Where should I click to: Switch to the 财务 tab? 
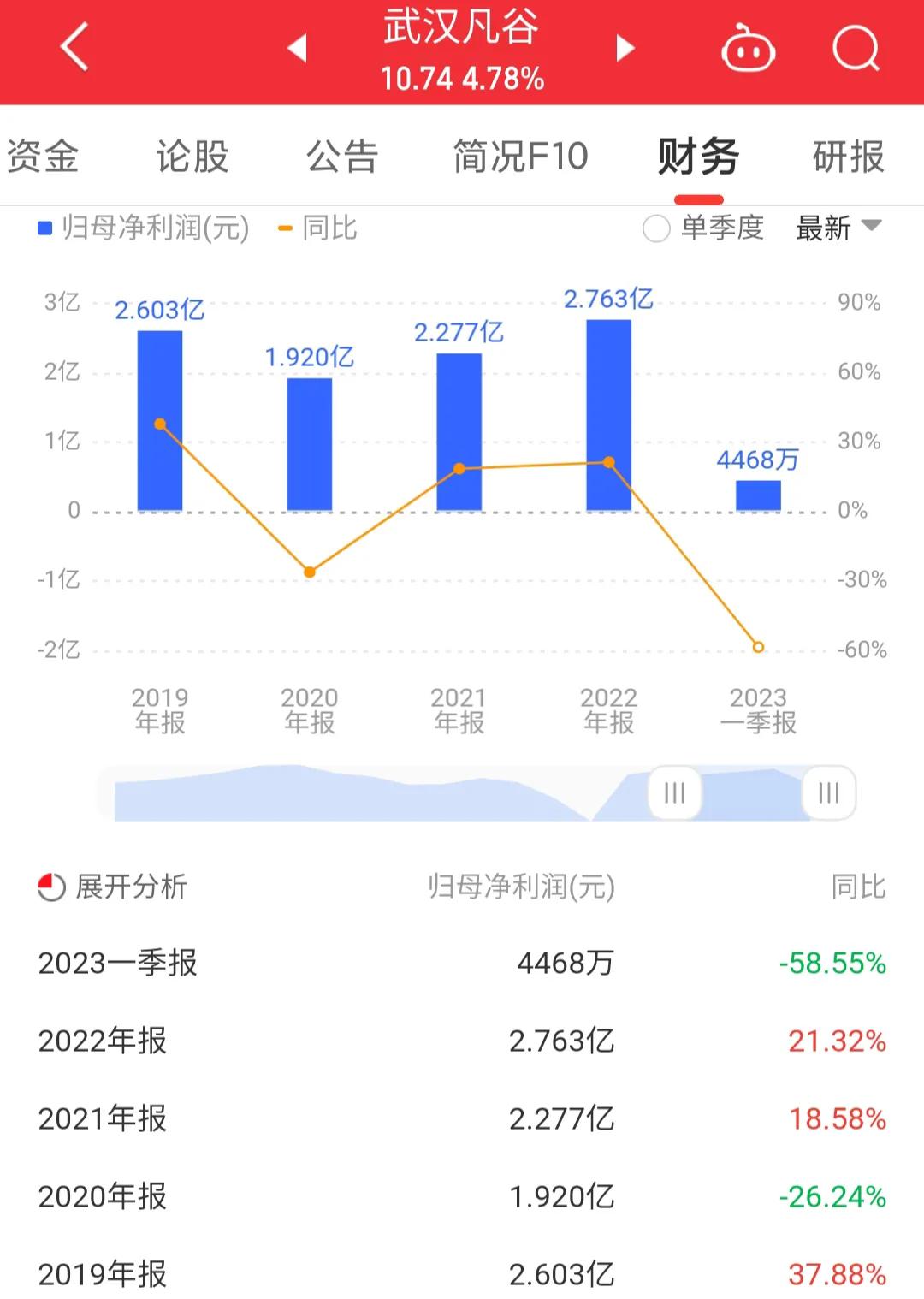pos(697,157)
